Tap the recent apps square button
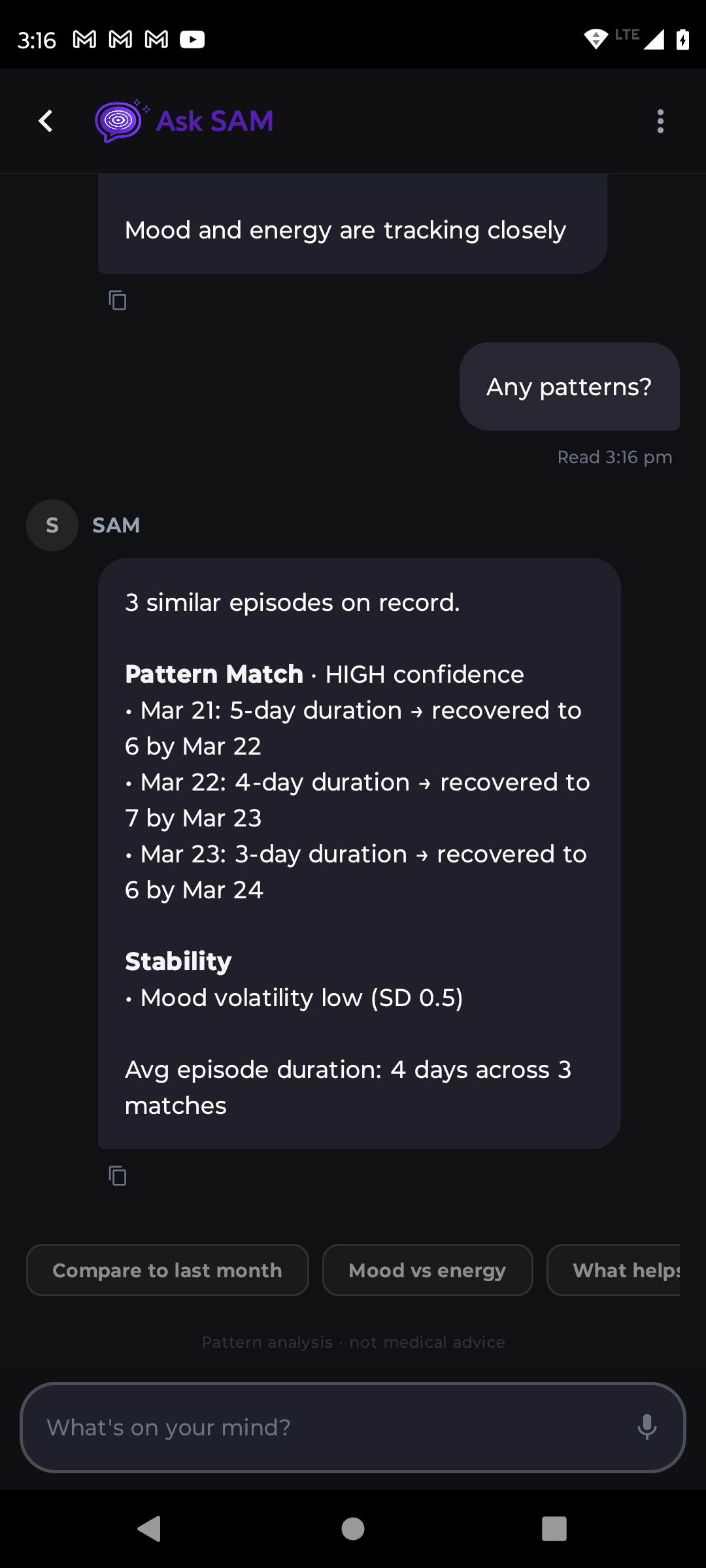The image size is (706, 1568). 555,1528
